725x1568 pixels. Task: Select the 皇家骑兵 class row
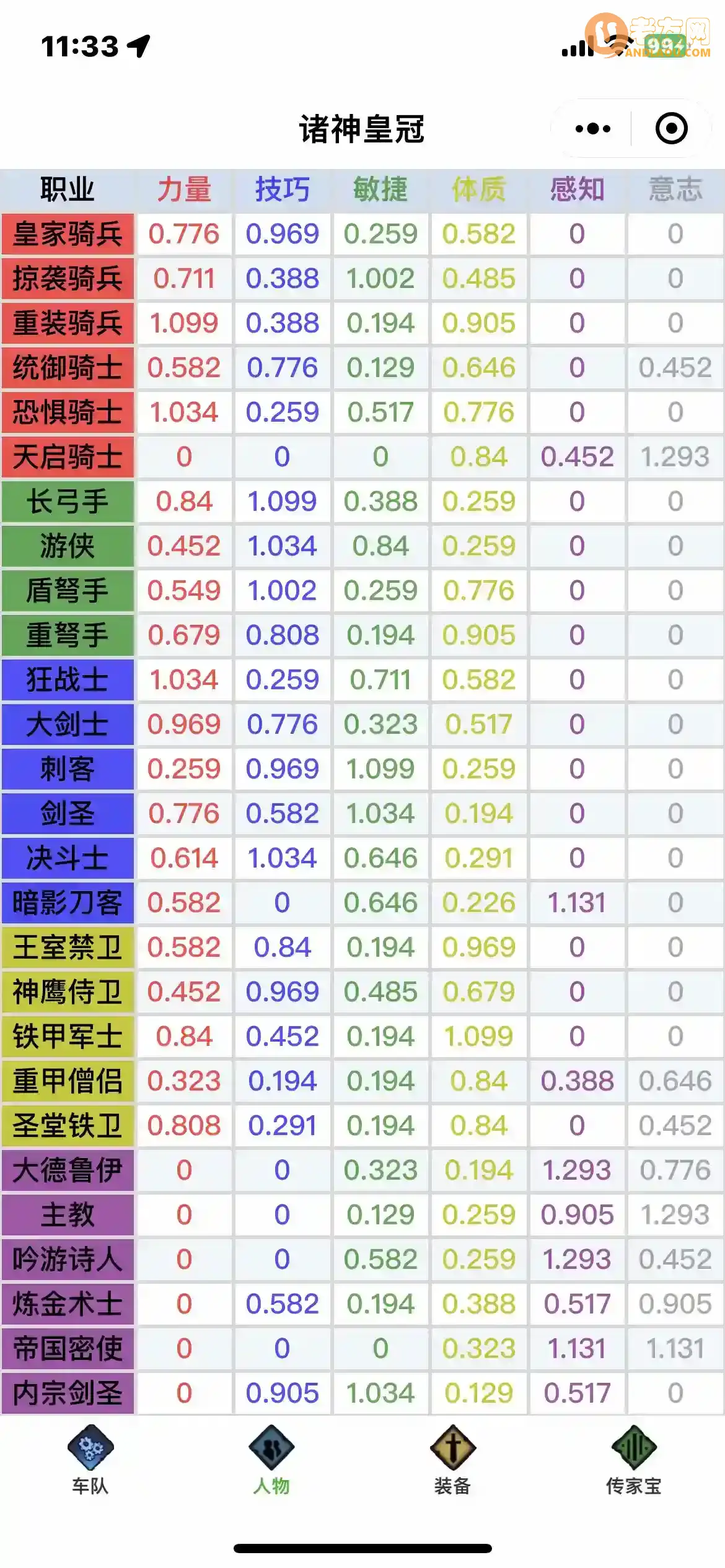67,234
